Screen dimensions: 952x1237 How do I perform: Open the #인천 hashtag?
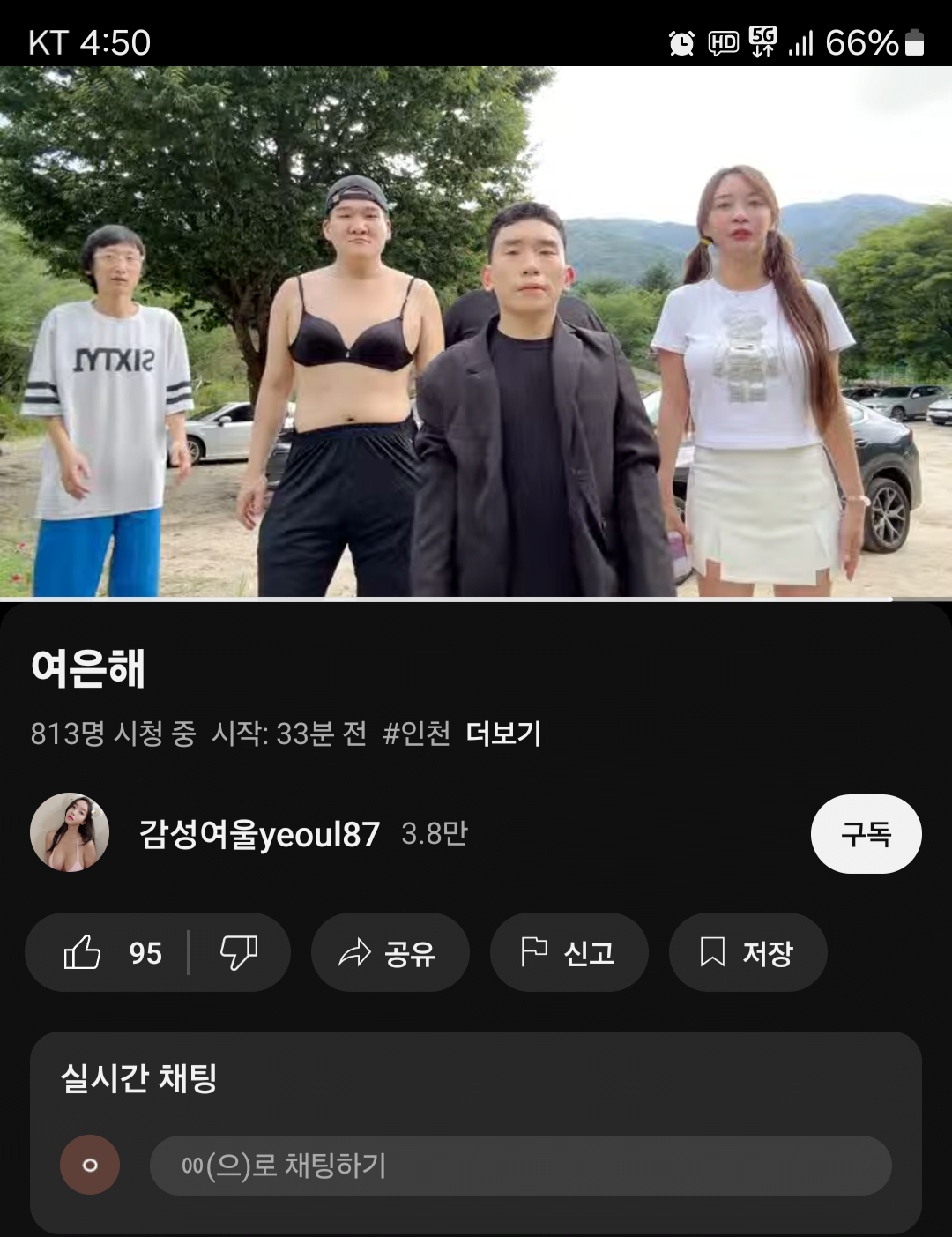[416, 734]
